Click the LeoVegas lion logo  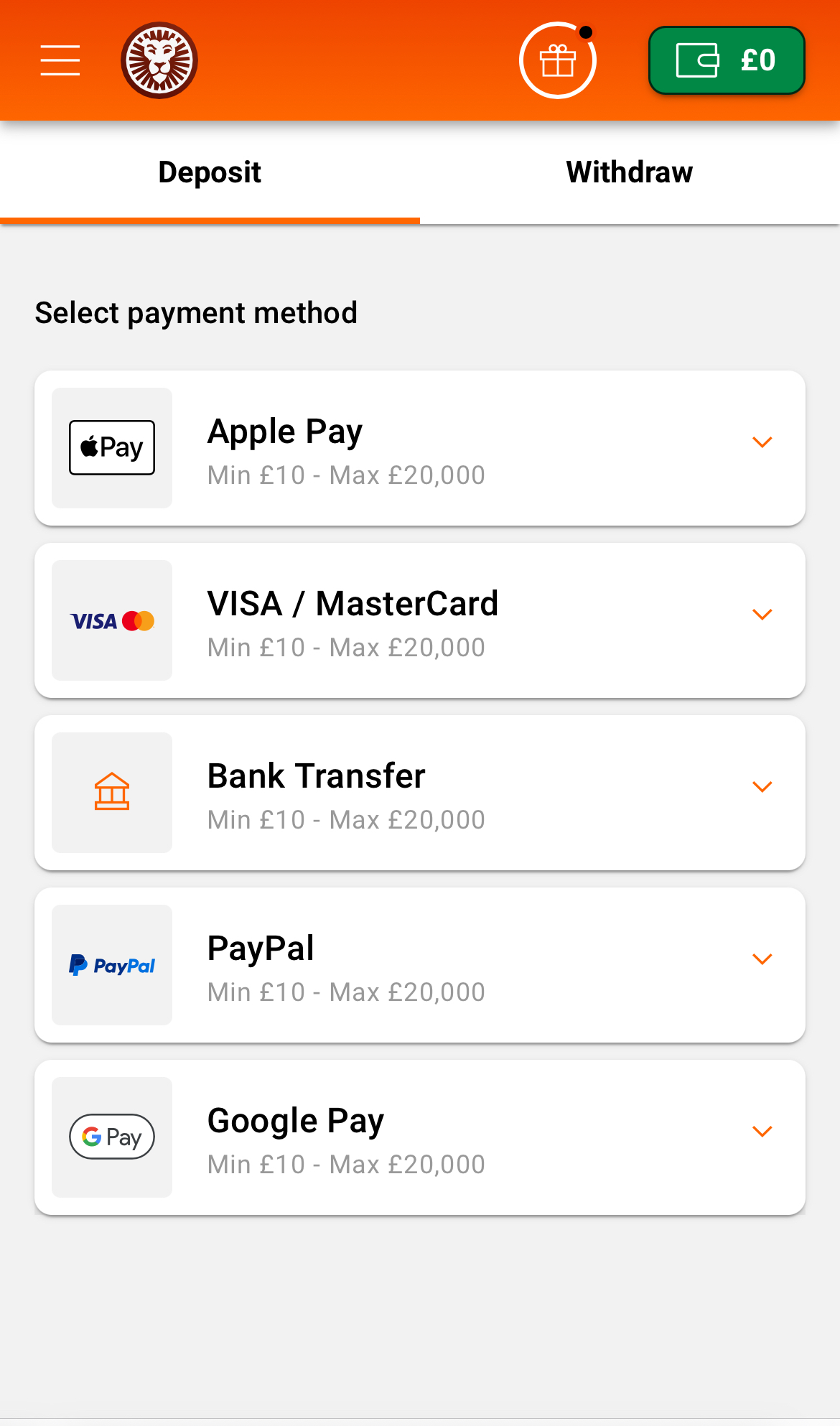tap(159, 60)
